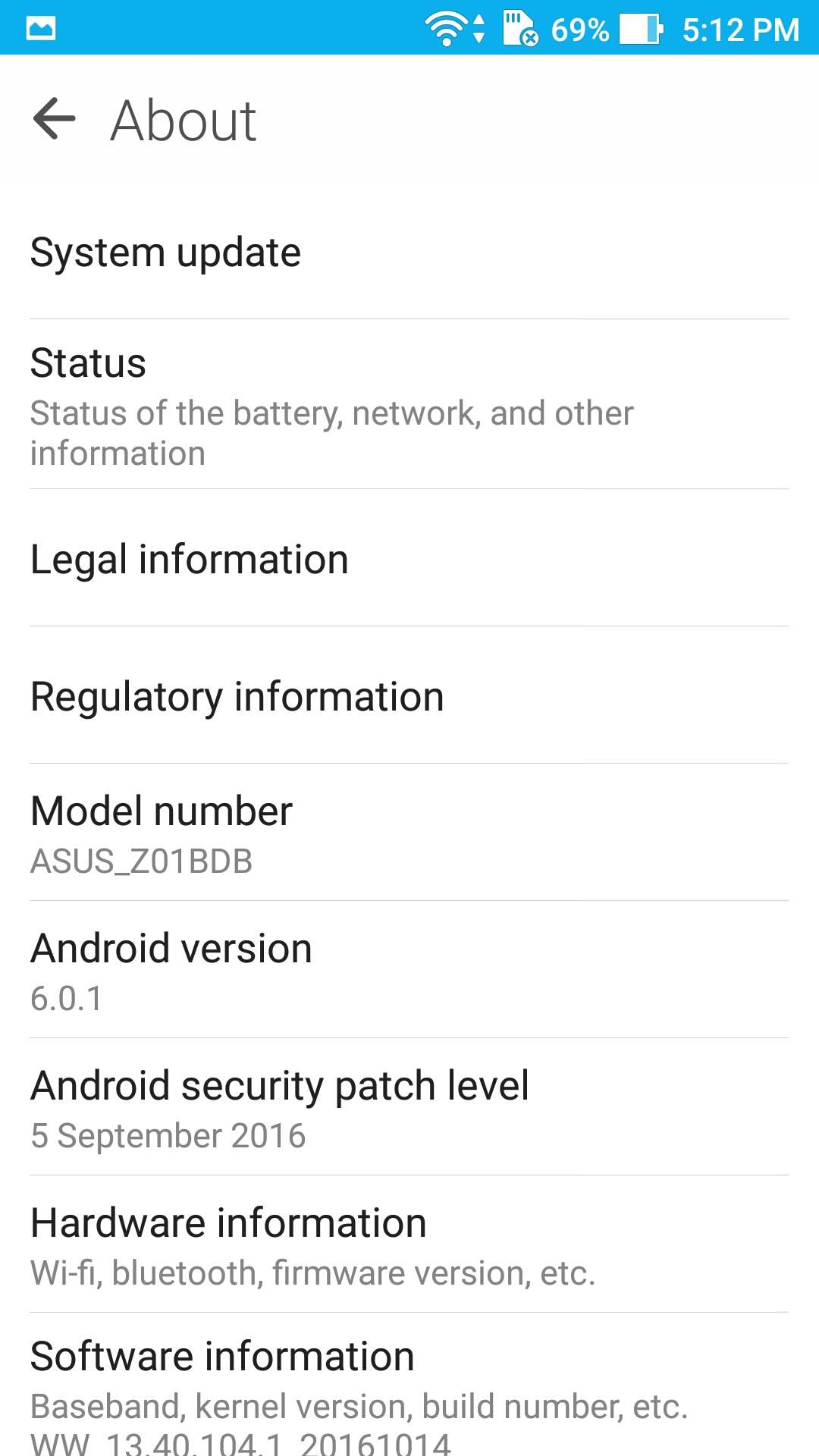
Task: Tap Android security patch level
Action: pos(409,1107)
